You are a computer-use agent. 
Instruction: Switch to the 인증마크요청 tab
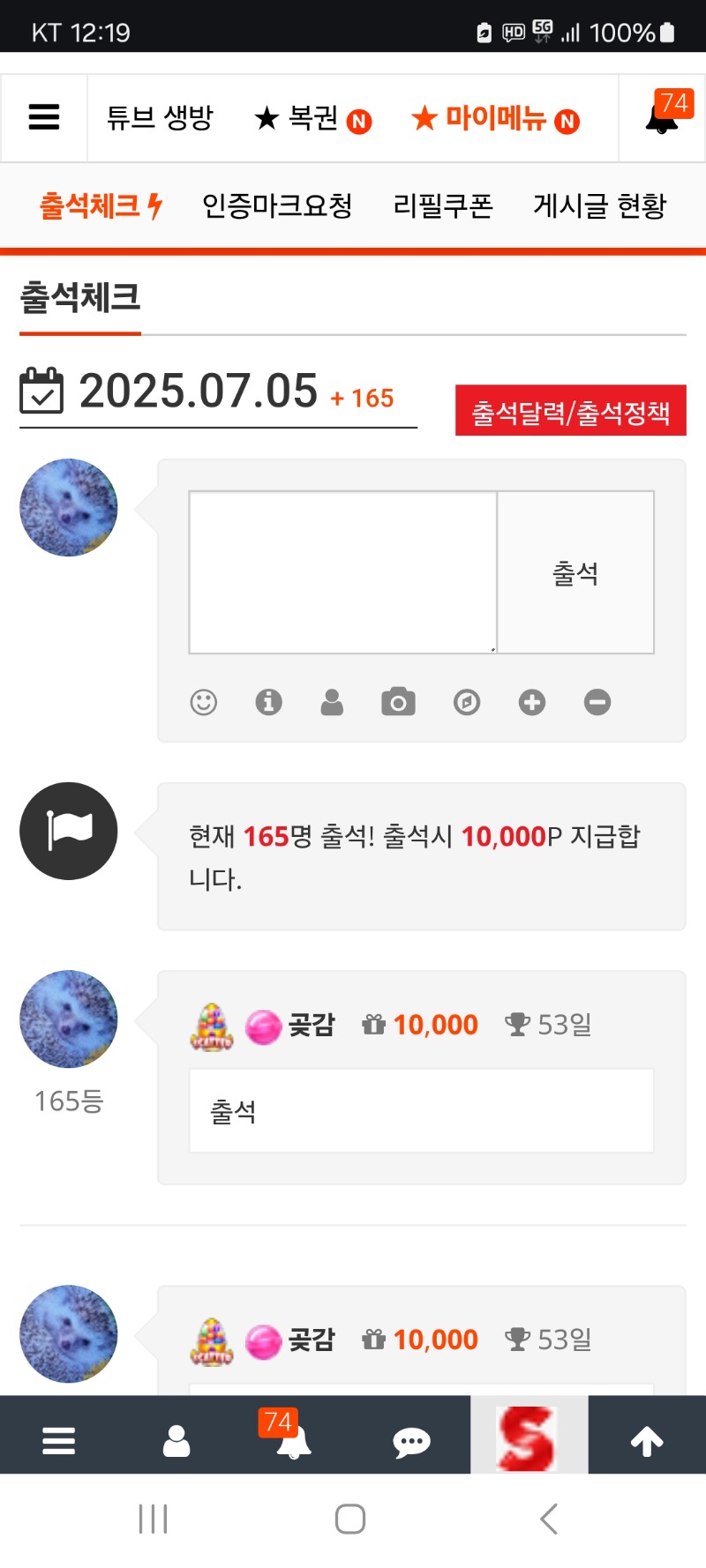[277, 205]
